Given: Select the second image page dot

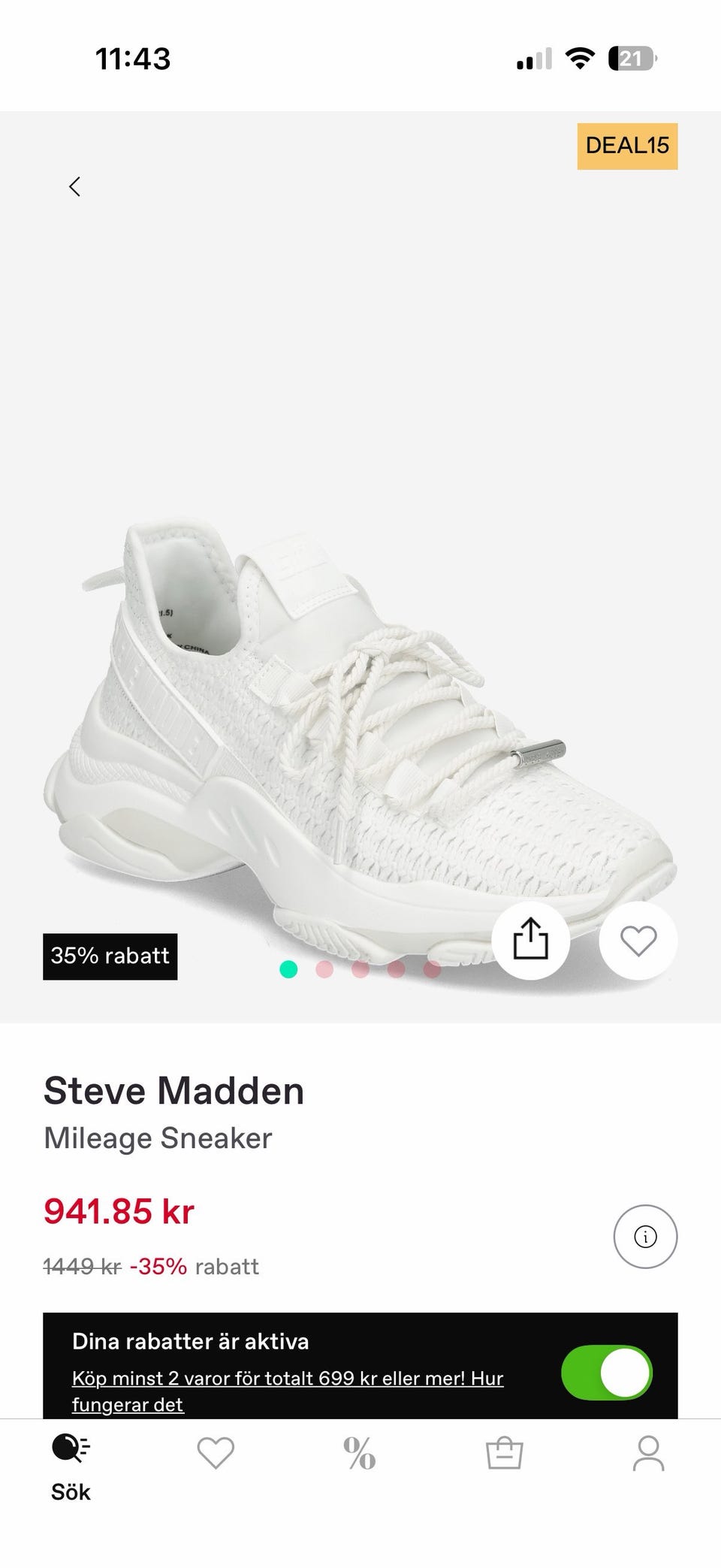Looking at the screenshot, I should tap(324, 969).
